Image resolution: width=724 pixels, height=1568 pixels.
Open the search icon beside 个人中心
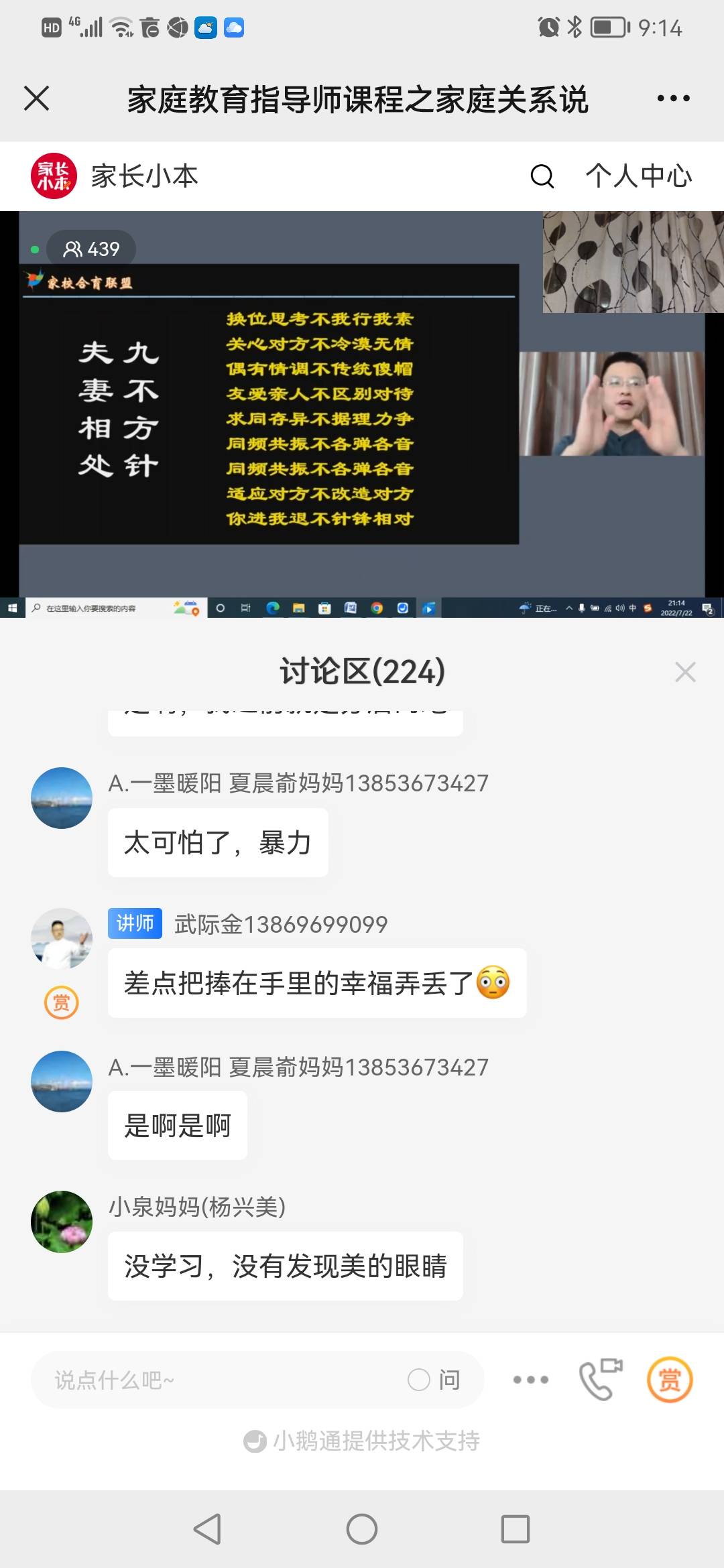point(542,177)
